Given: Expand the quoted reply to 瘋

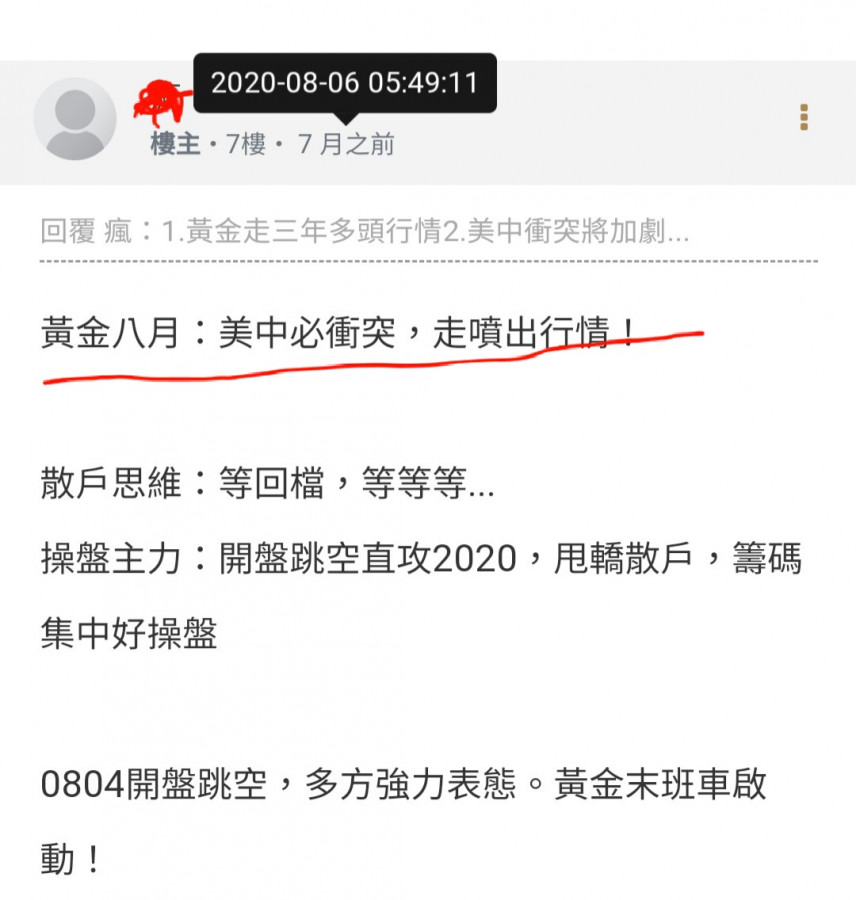Looking at the screenshot, I should (364, 232).
